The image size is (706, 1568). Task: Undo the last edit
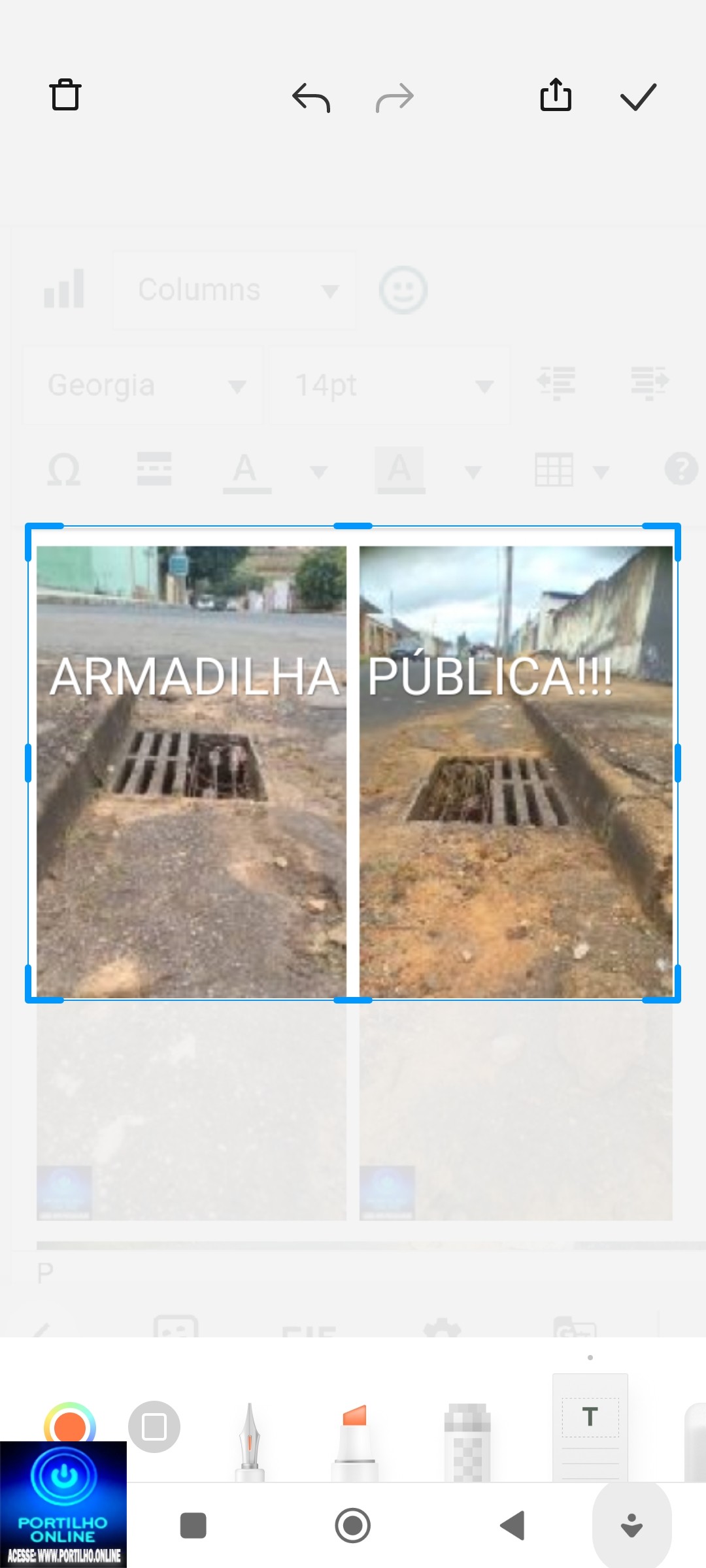(x=311, y=98)
